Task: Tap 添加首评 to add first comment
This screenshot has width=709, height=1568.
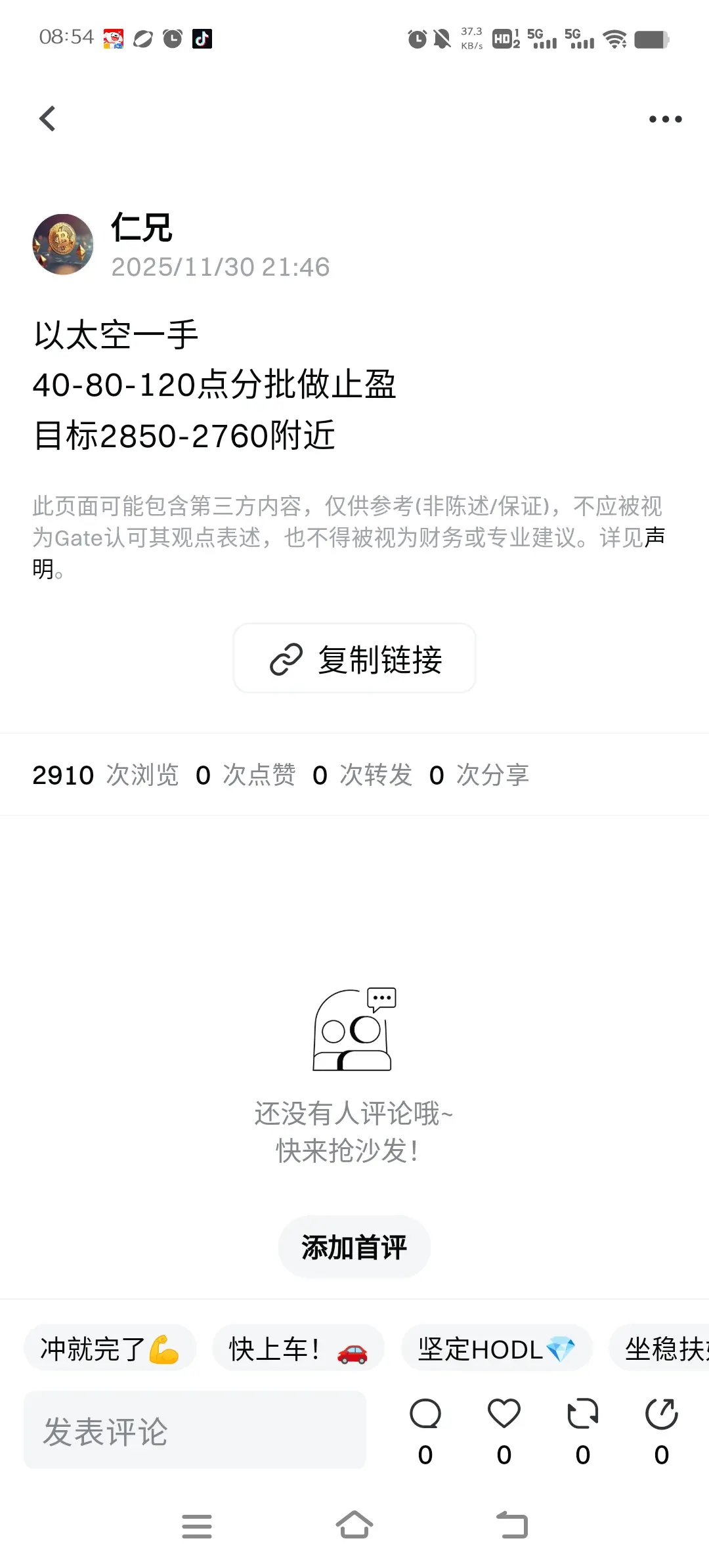Action: 354,1246
